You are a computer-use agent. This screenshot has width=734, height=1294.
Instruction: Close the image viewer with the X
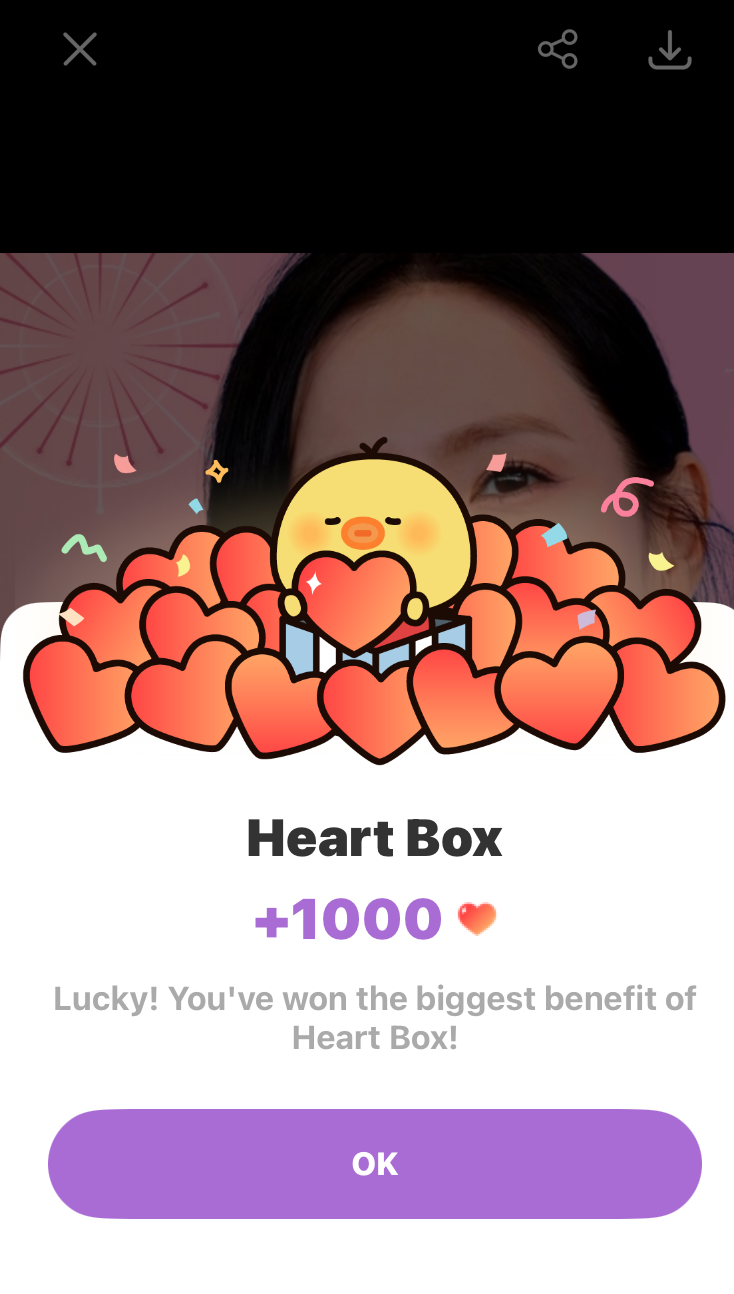click(x=80, y=49)
